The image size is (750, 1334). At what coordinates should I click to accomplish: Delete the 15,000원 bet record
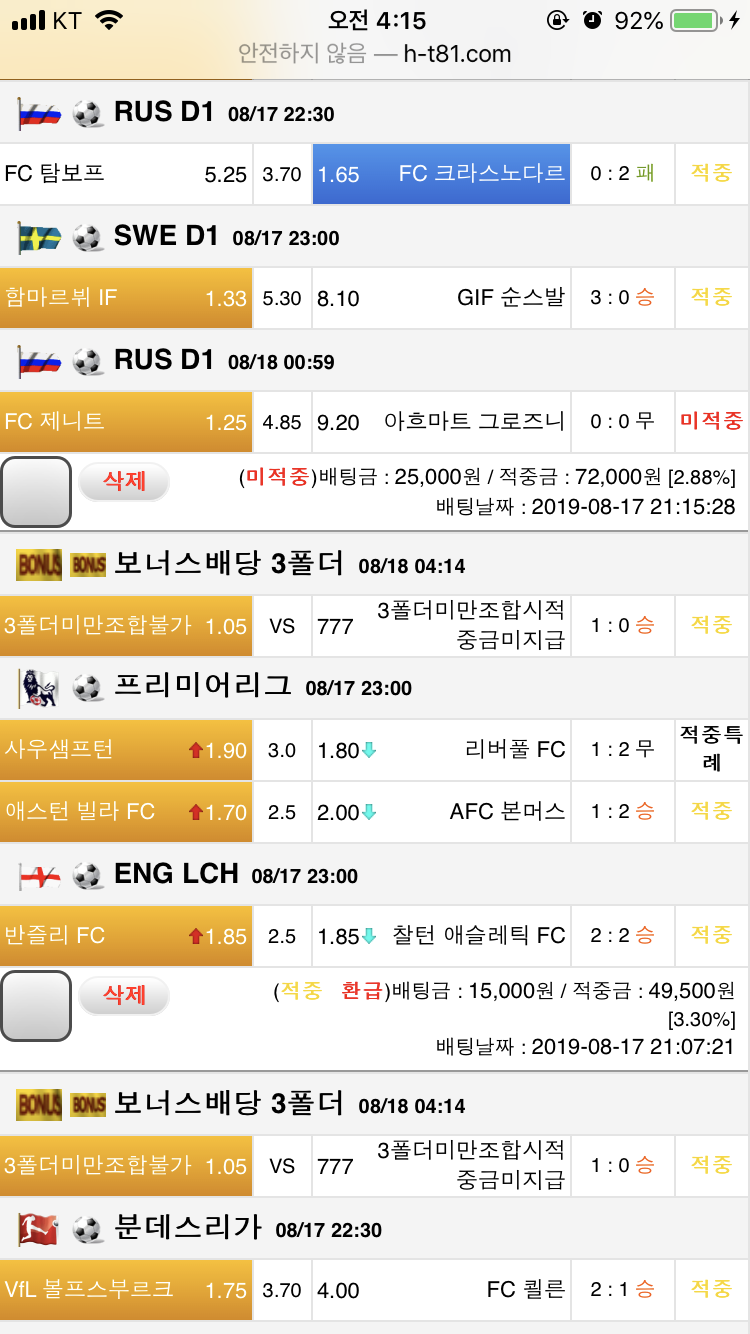[x=124, y=994]
